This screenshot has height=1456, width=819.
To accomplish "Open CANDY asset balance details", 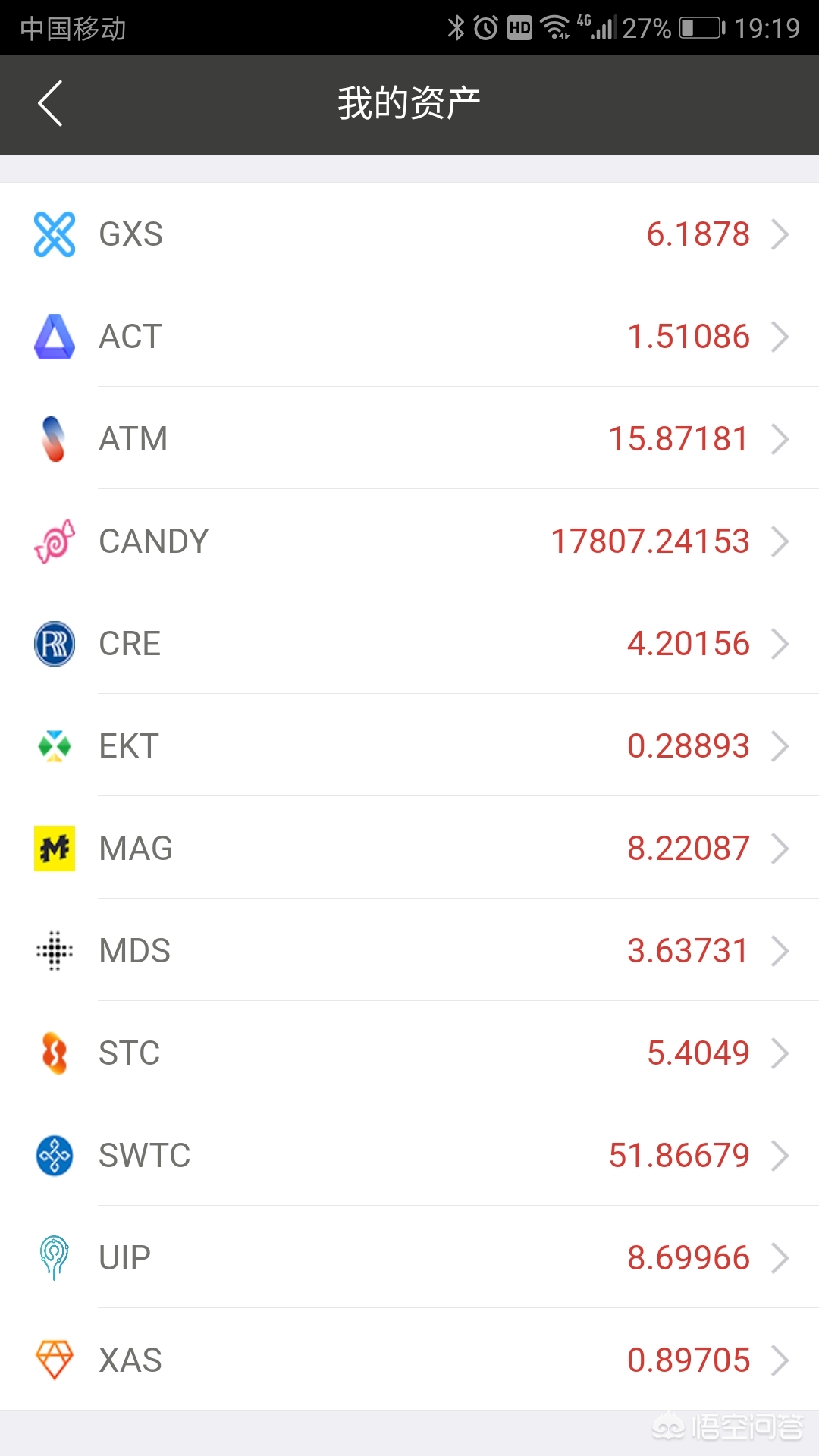I will [409, 541].
